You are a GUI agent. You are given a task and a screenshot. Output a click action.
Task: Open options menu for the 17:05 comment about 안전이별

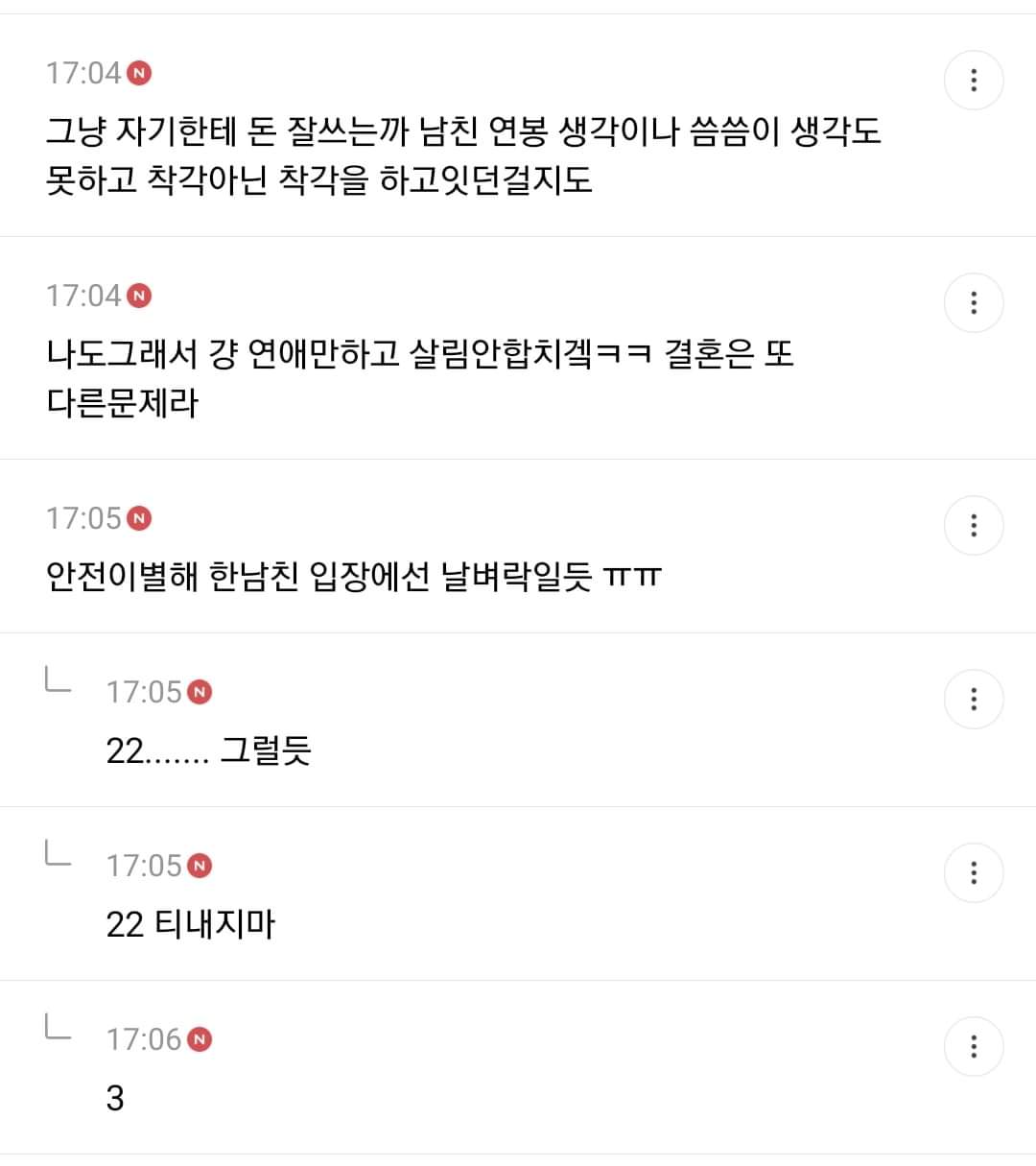(x=974, y=525)
